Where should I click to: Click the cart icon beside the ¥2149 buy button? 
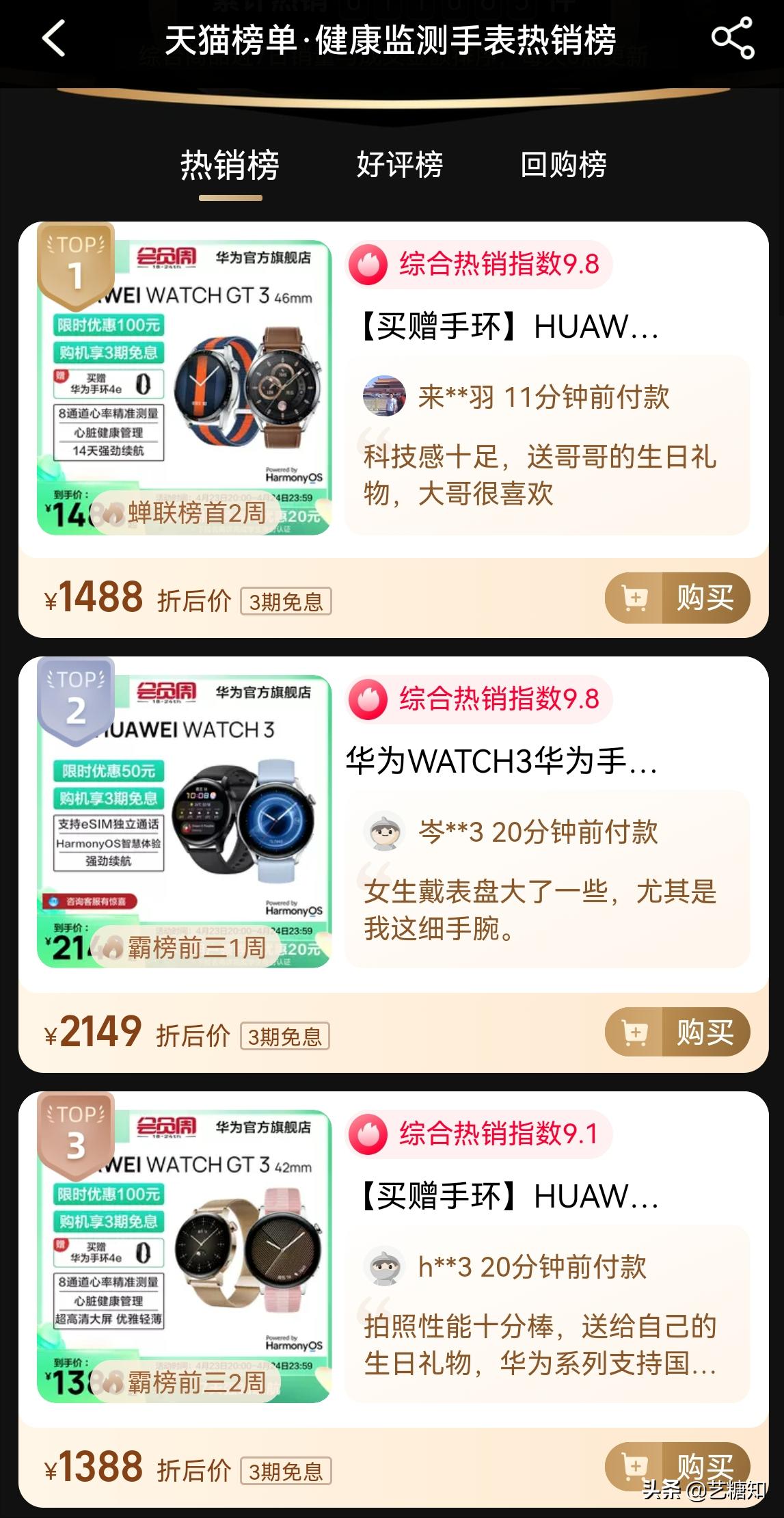(x=635, y=1033)
